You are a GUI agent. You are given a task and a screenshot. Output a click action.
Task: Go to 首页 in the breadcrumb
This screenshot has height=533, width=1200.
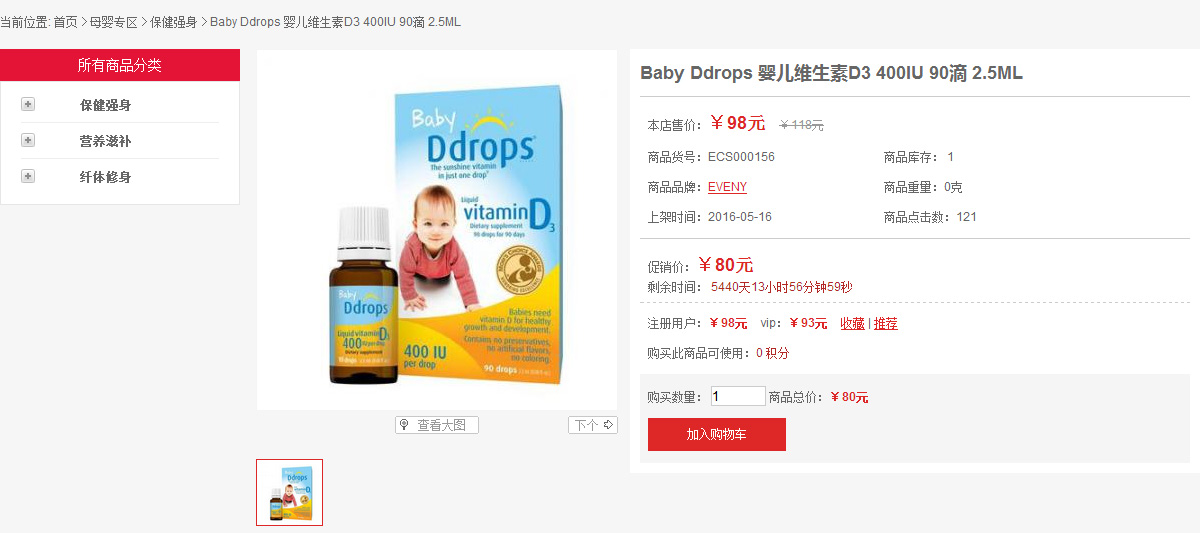[65, 22]
